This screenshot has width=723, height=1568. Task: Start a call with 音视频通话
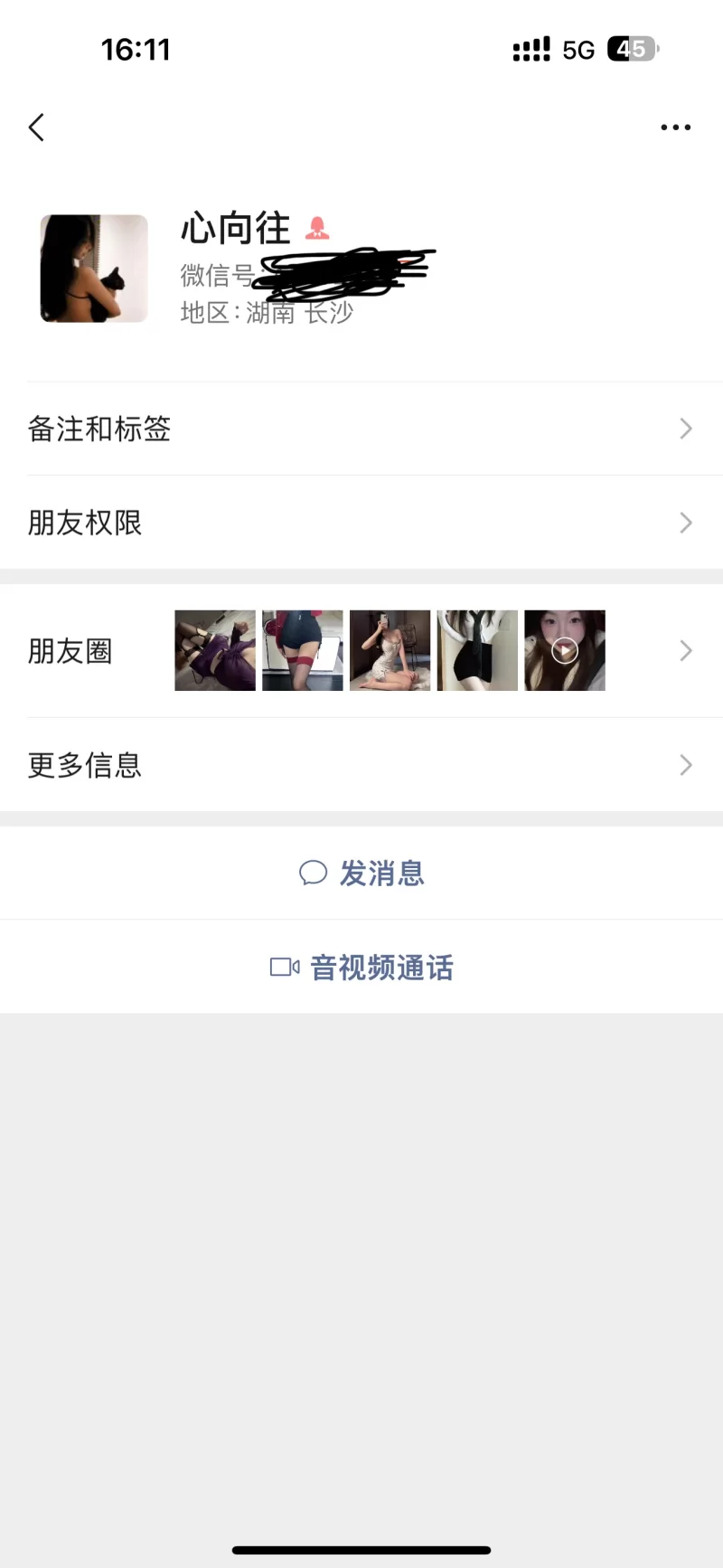click(361, 968)
